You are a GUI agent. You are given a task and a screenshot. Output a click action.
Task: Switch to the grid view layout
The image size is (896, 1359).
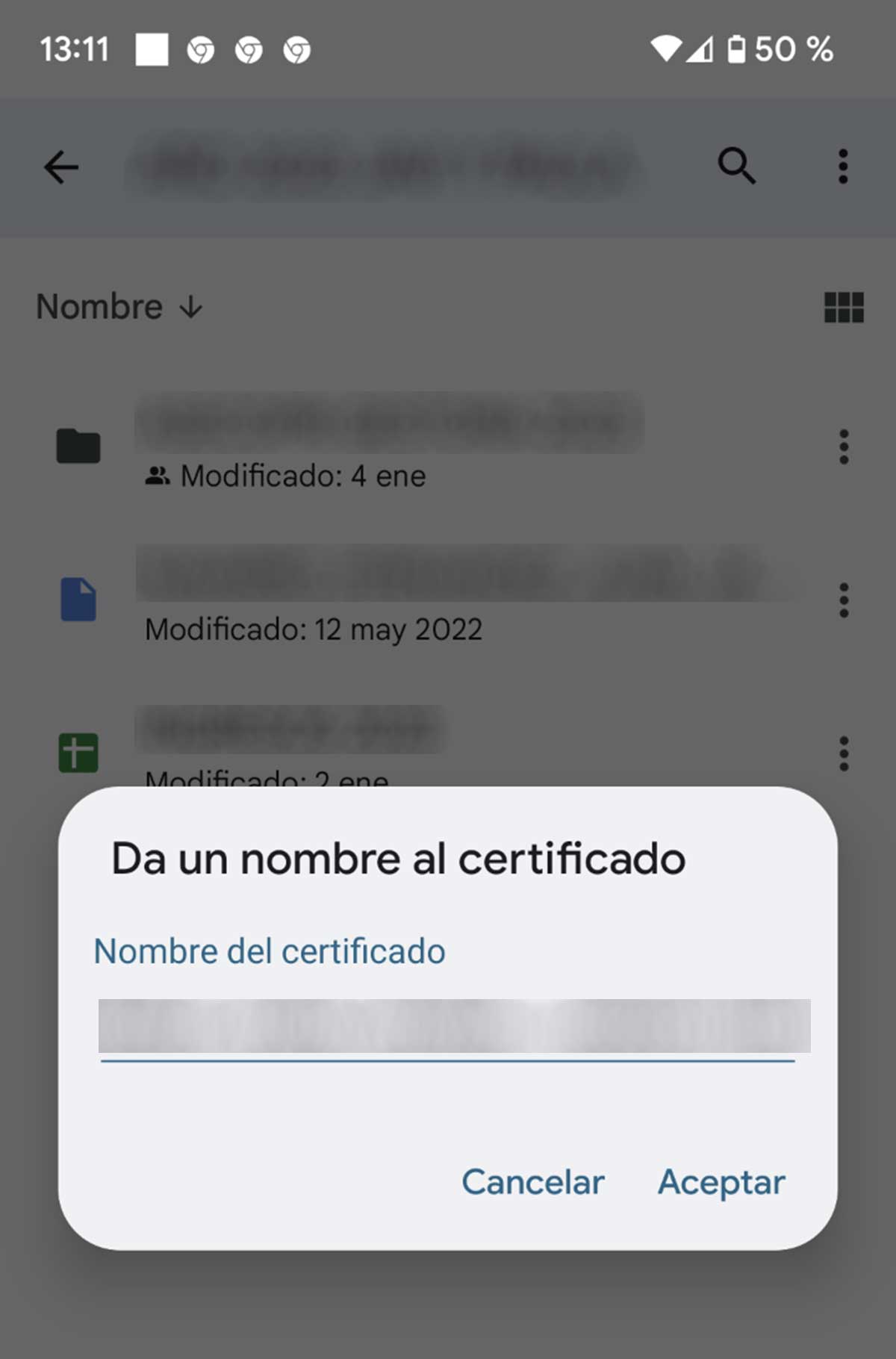[844, 307]
